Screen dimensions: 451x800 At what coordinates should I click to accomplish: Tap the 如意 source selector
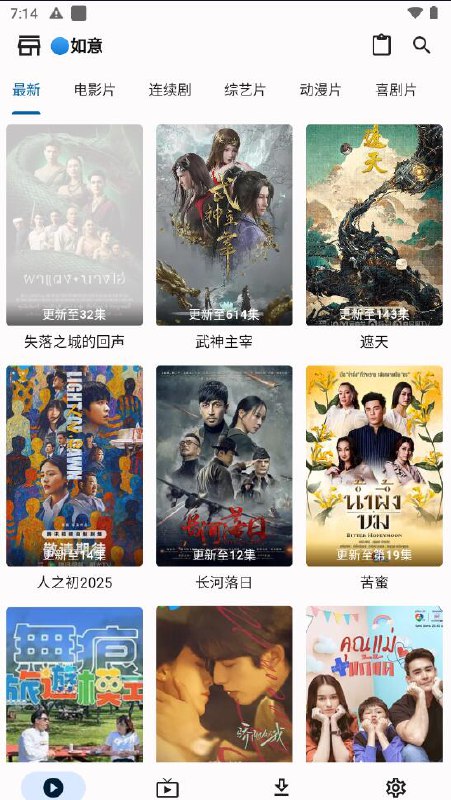77,46
